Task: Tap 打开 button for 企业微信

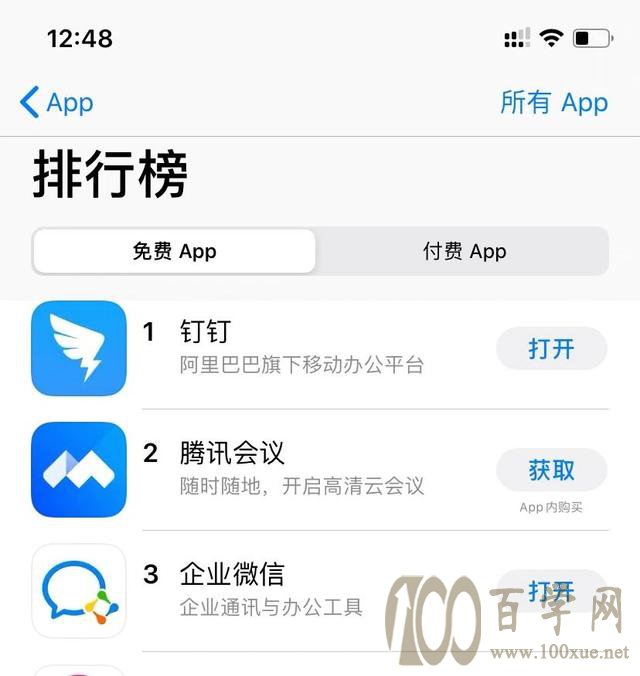Action: [x=551, y=590]
